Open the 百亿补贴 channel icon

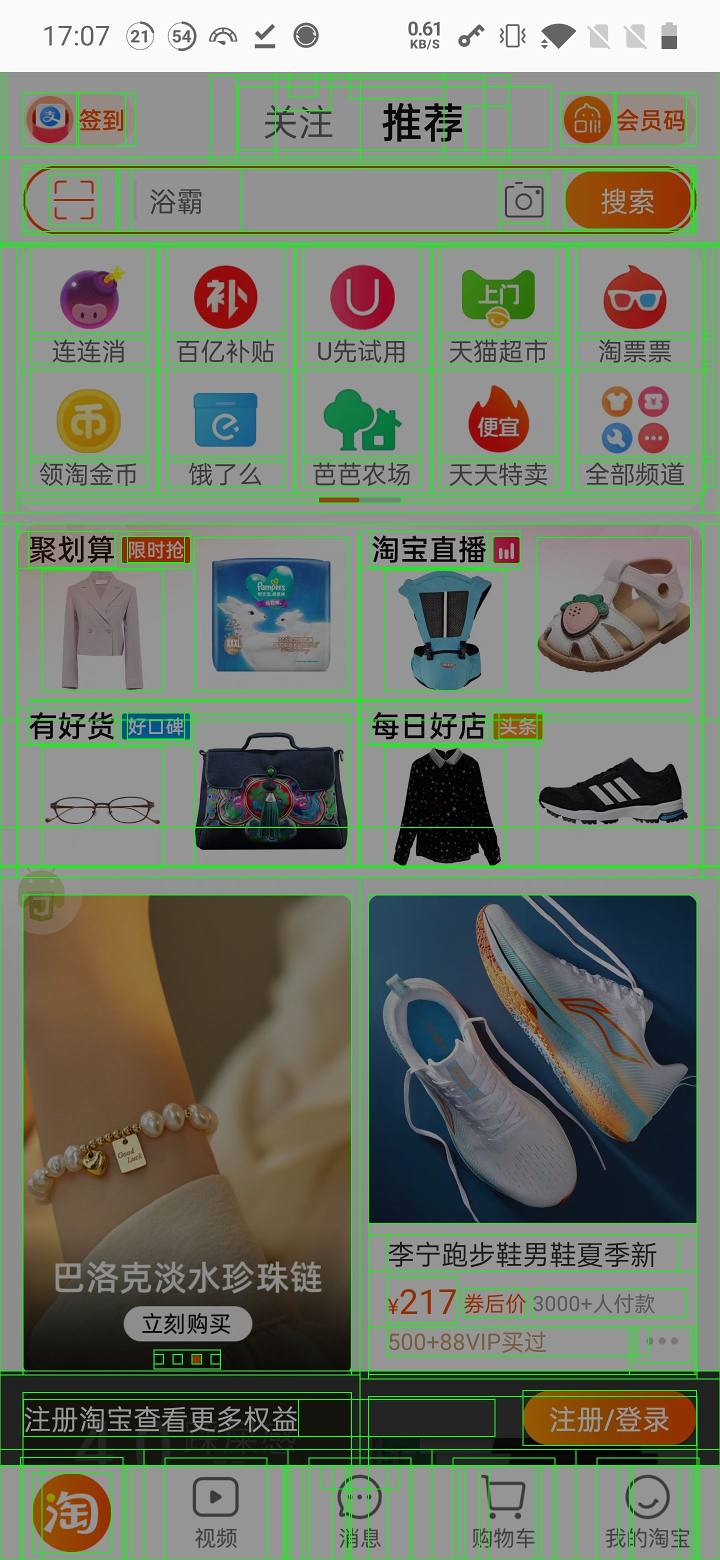225,296
